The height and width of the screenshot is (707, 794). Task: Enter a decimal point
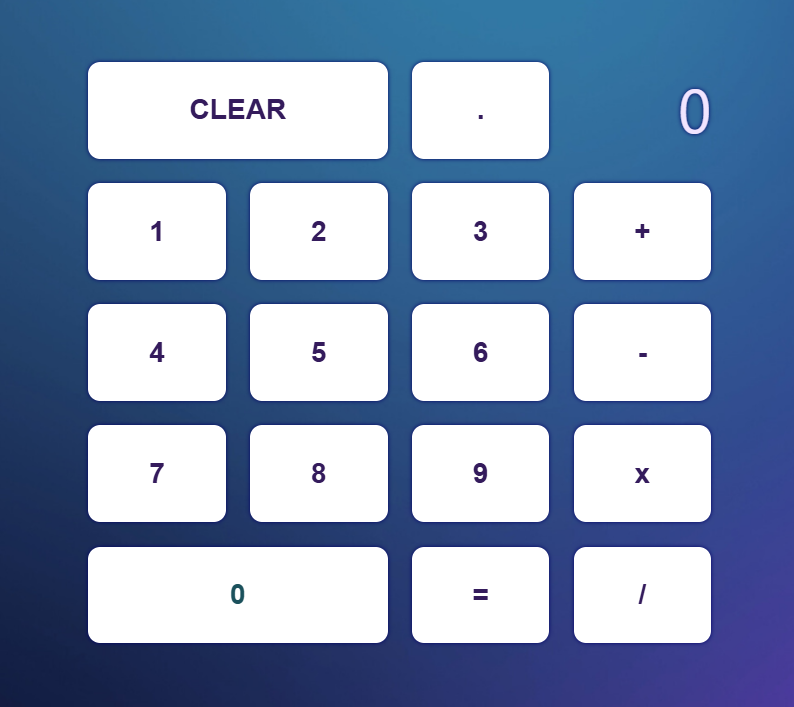tap(480, 110)
